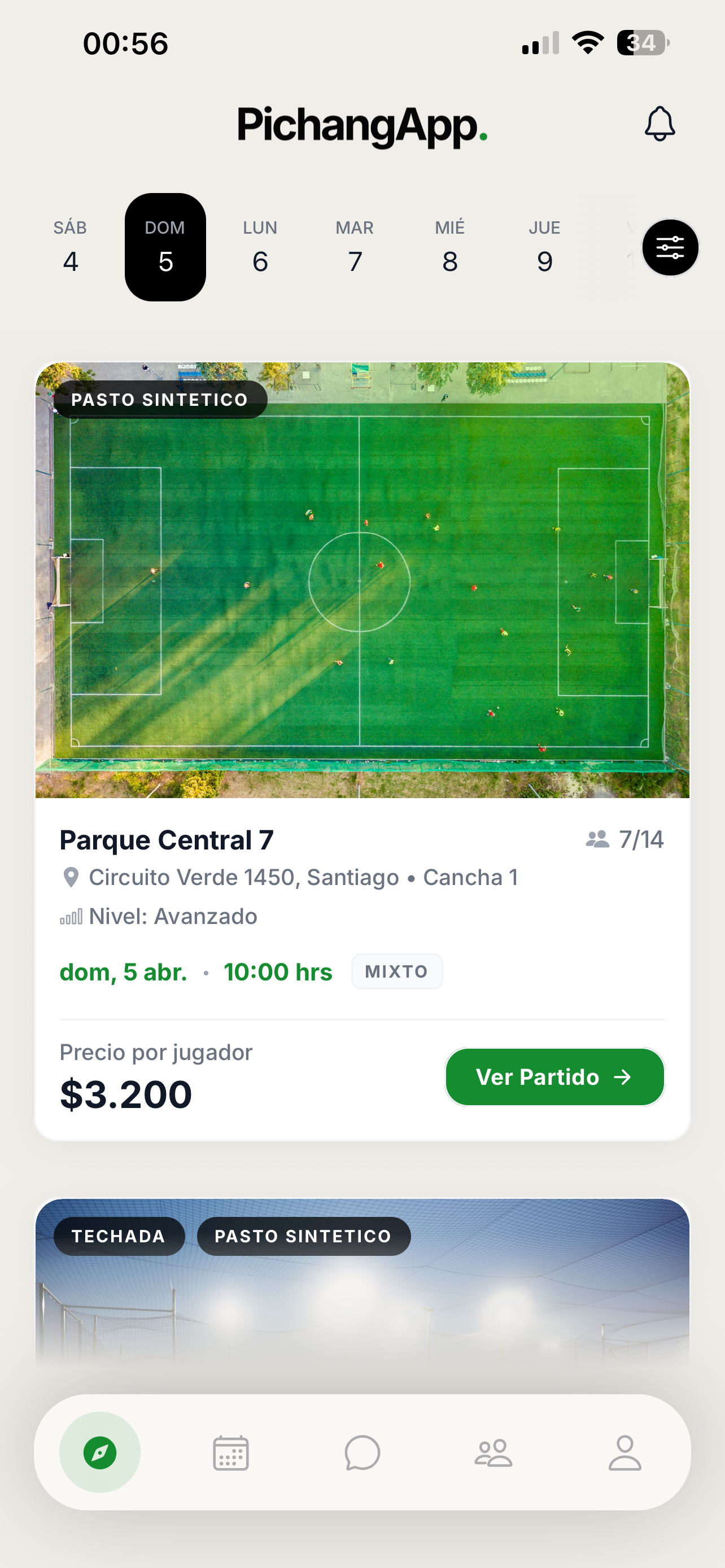This screenshot has height=1568, width=725.
Task: Go to the profile tab
Action: [x=624, y=1452]
